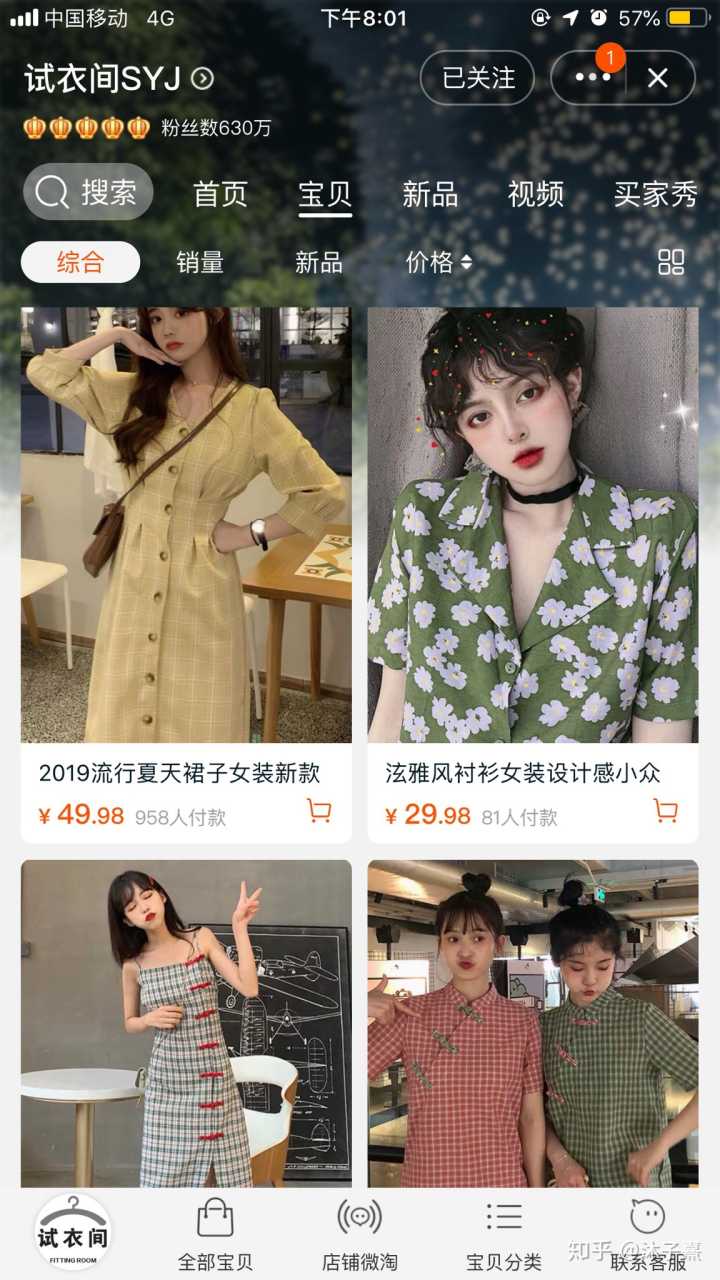
Task: Toggle the grid layout view icon
Action: 671,262
